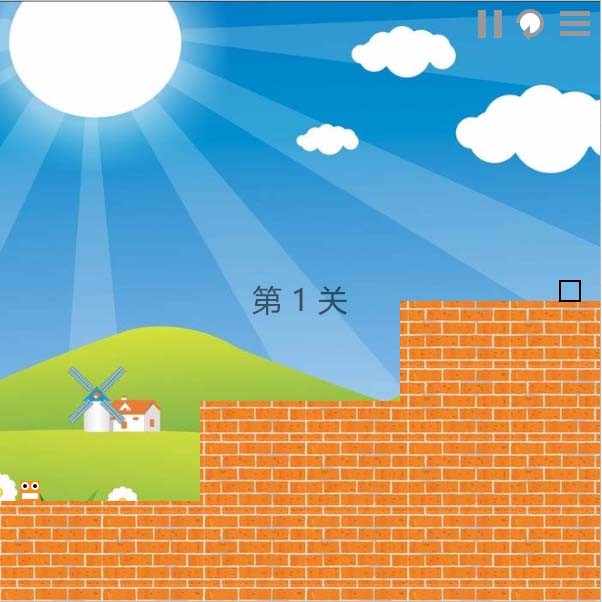Open the hamburger menu
602x602 pixels.
575,24
